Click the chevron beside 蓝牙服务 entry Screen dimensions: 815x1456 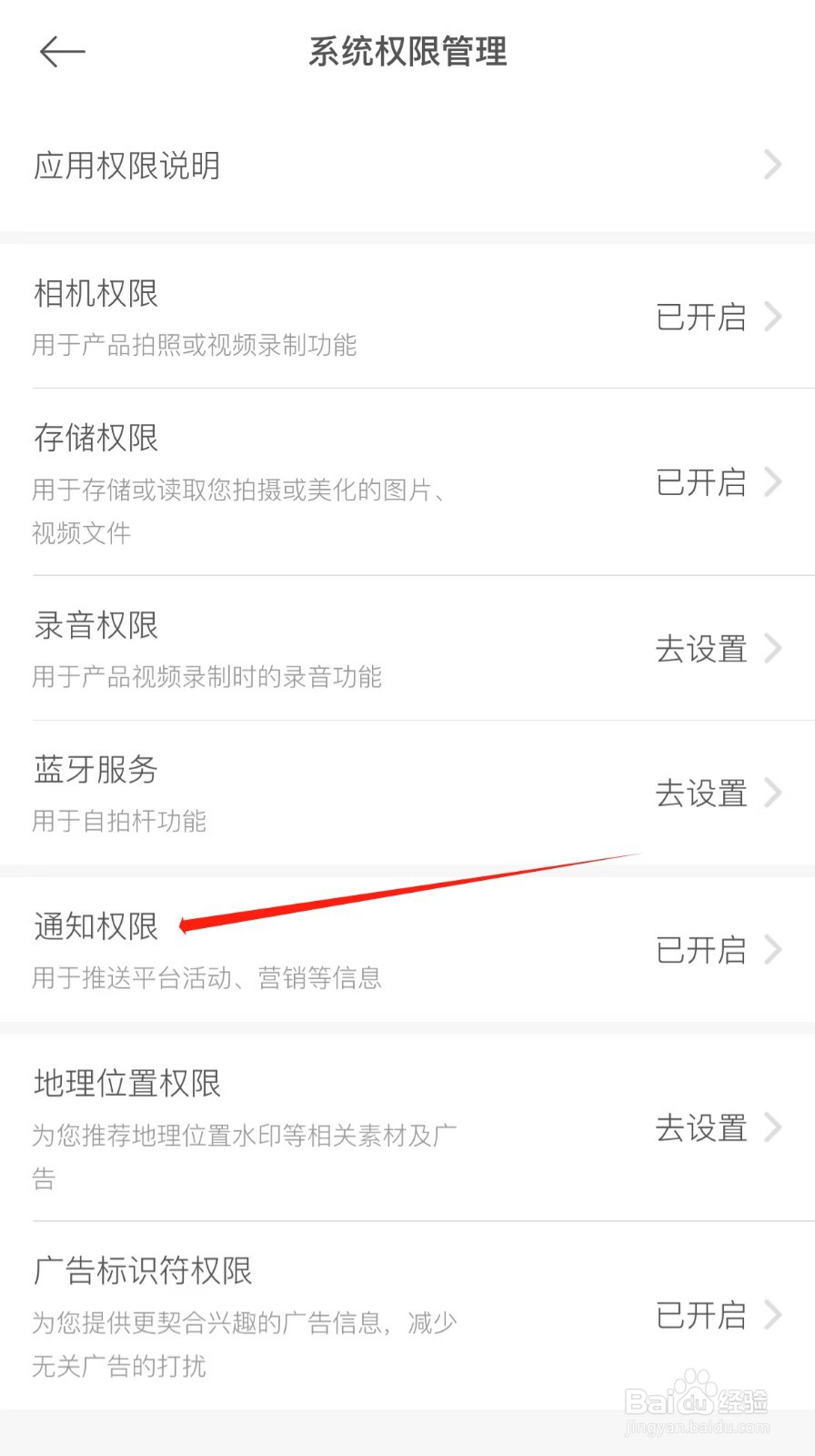pos(774,793)
